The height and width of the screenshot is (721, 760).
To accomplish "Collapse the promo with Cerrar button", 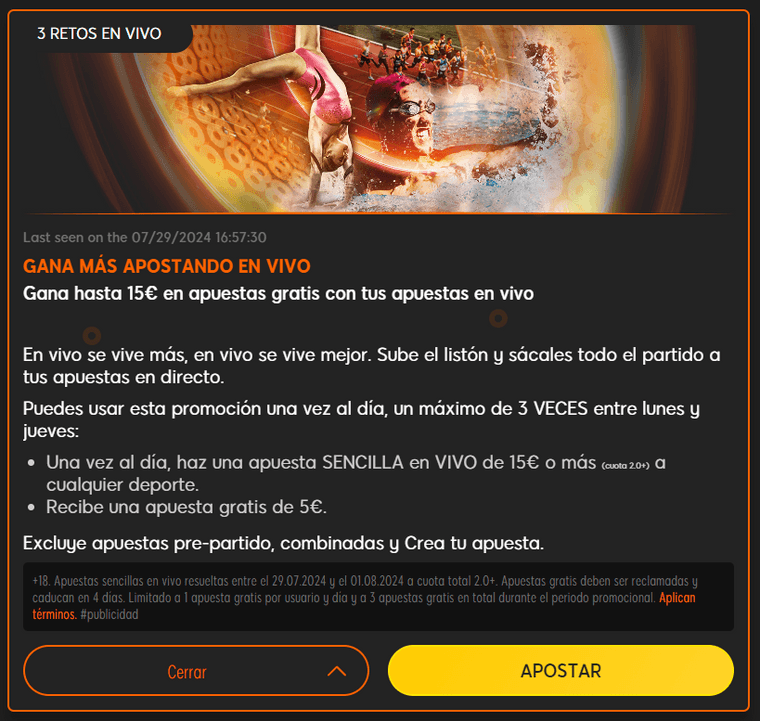I will [196, 670].
